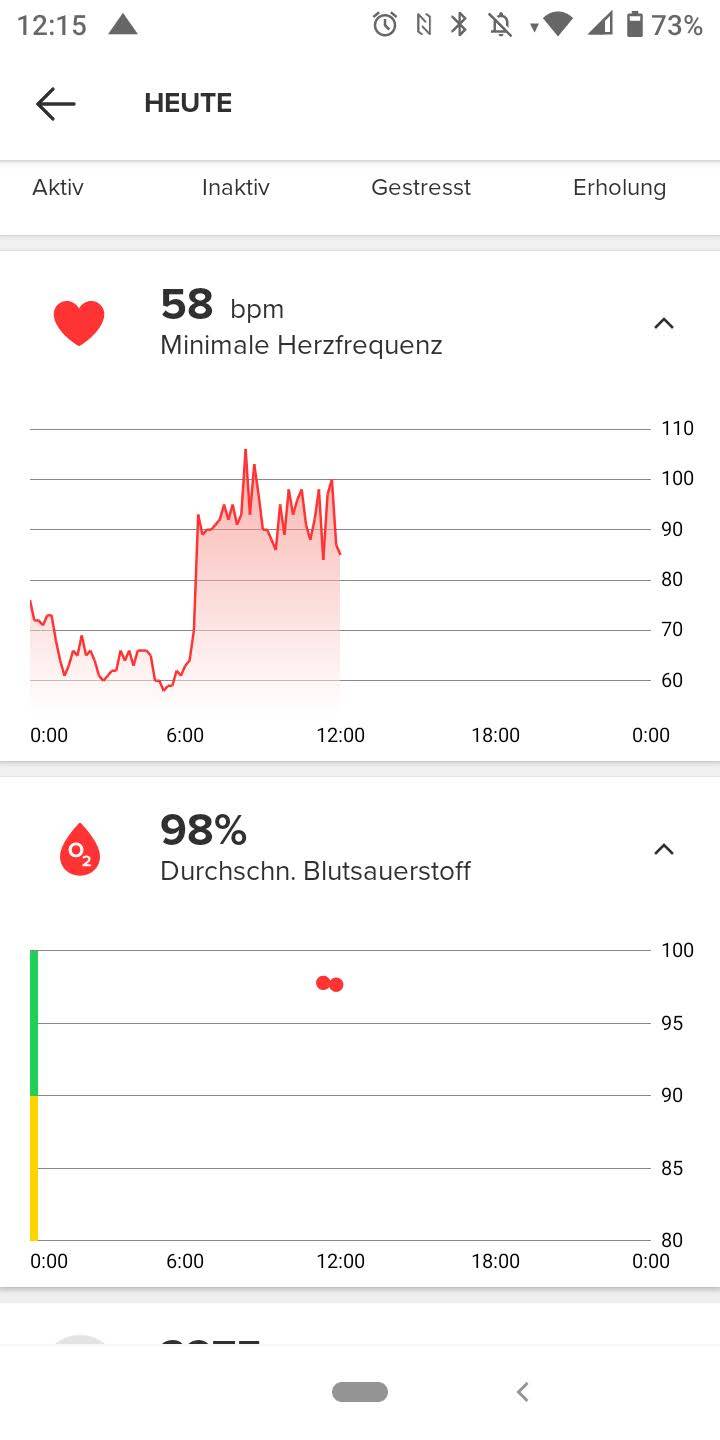The width and height of the screenshot is (720, 1440).
Task: Tap the system back button
Action: point(522,1391)
